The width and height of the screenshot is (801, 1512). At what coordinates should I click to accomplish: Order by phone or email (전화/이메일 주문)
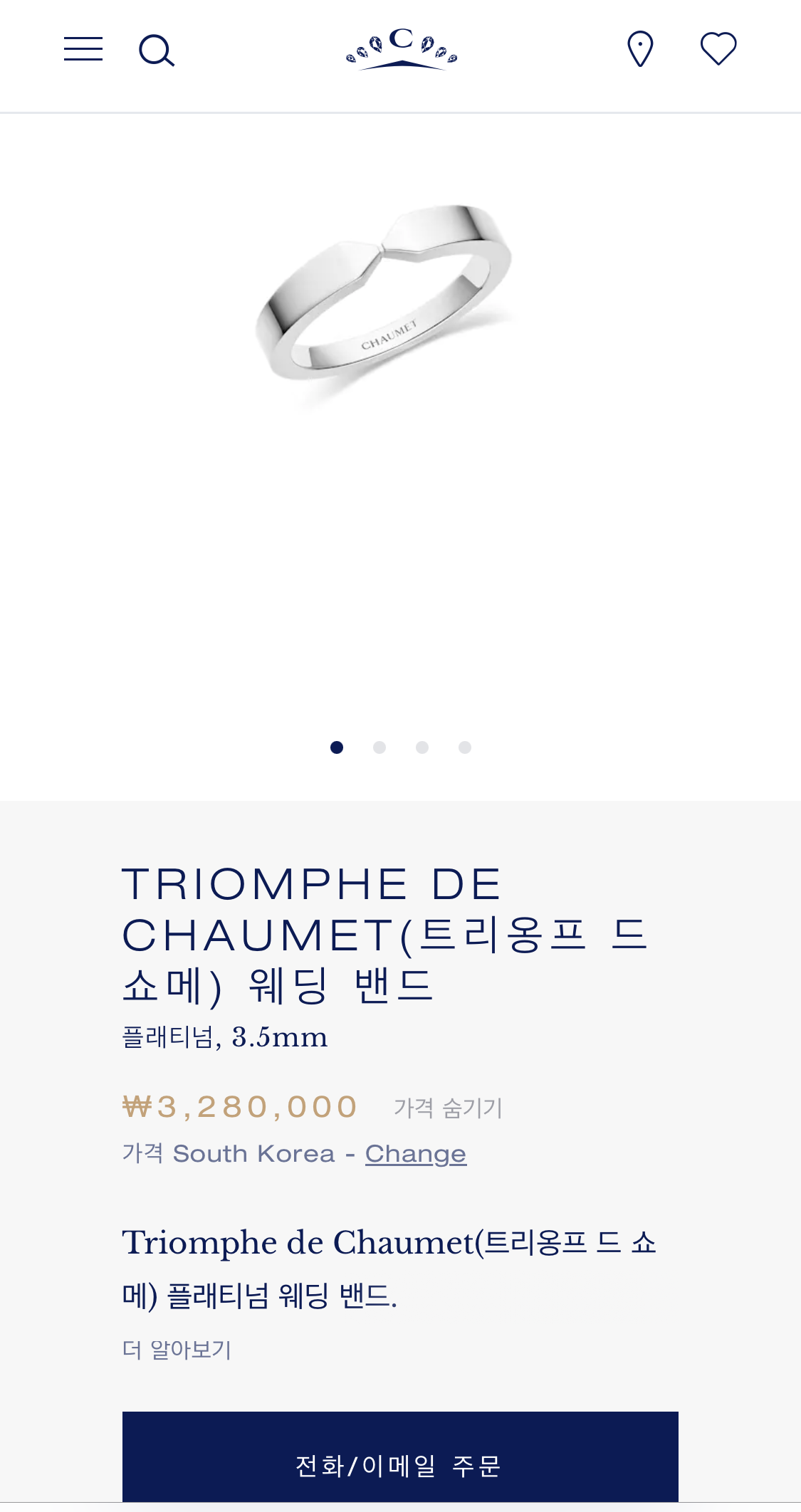coord(400,1458)
